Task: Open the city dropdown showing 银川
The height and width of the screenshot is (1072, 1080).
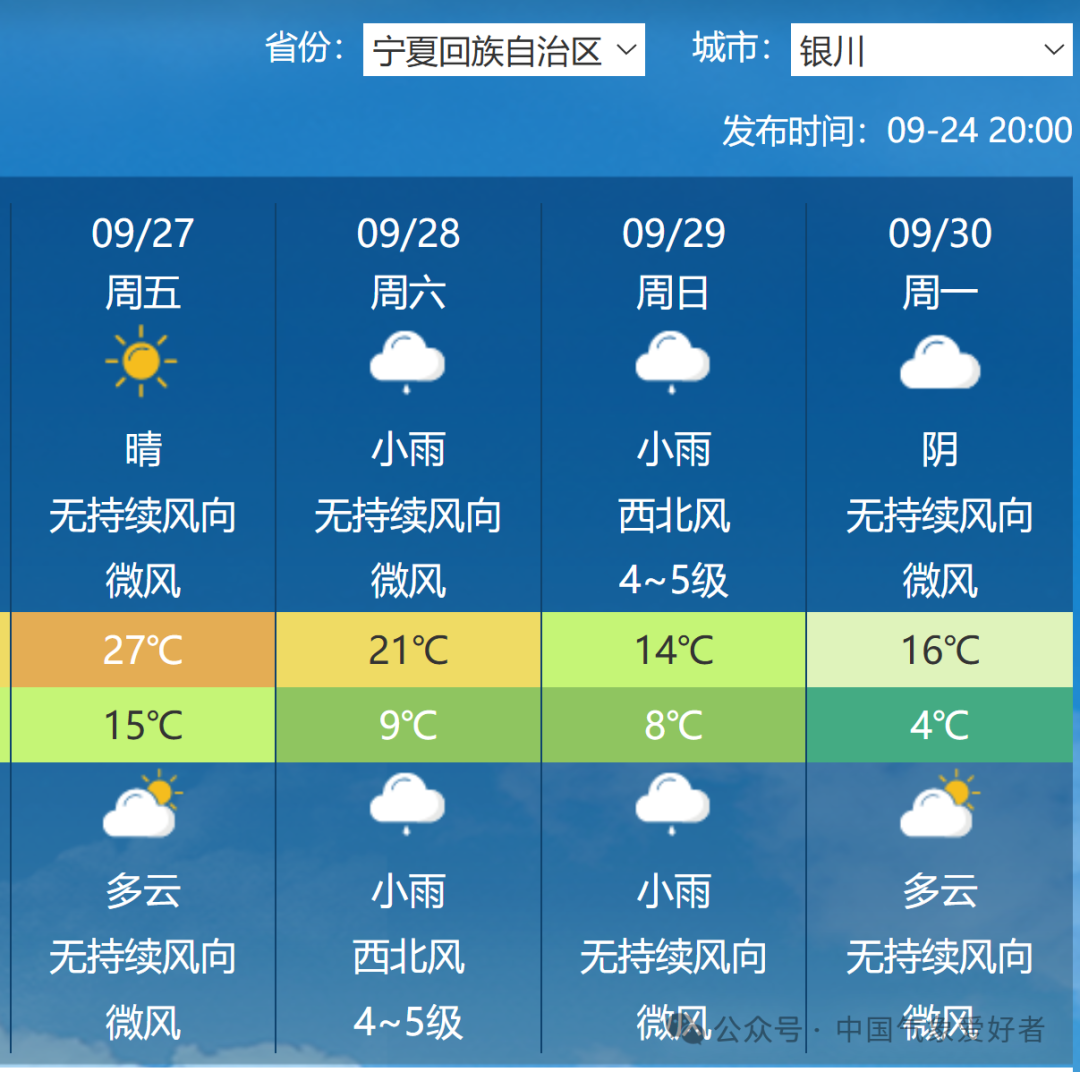Action: (931, 50)
